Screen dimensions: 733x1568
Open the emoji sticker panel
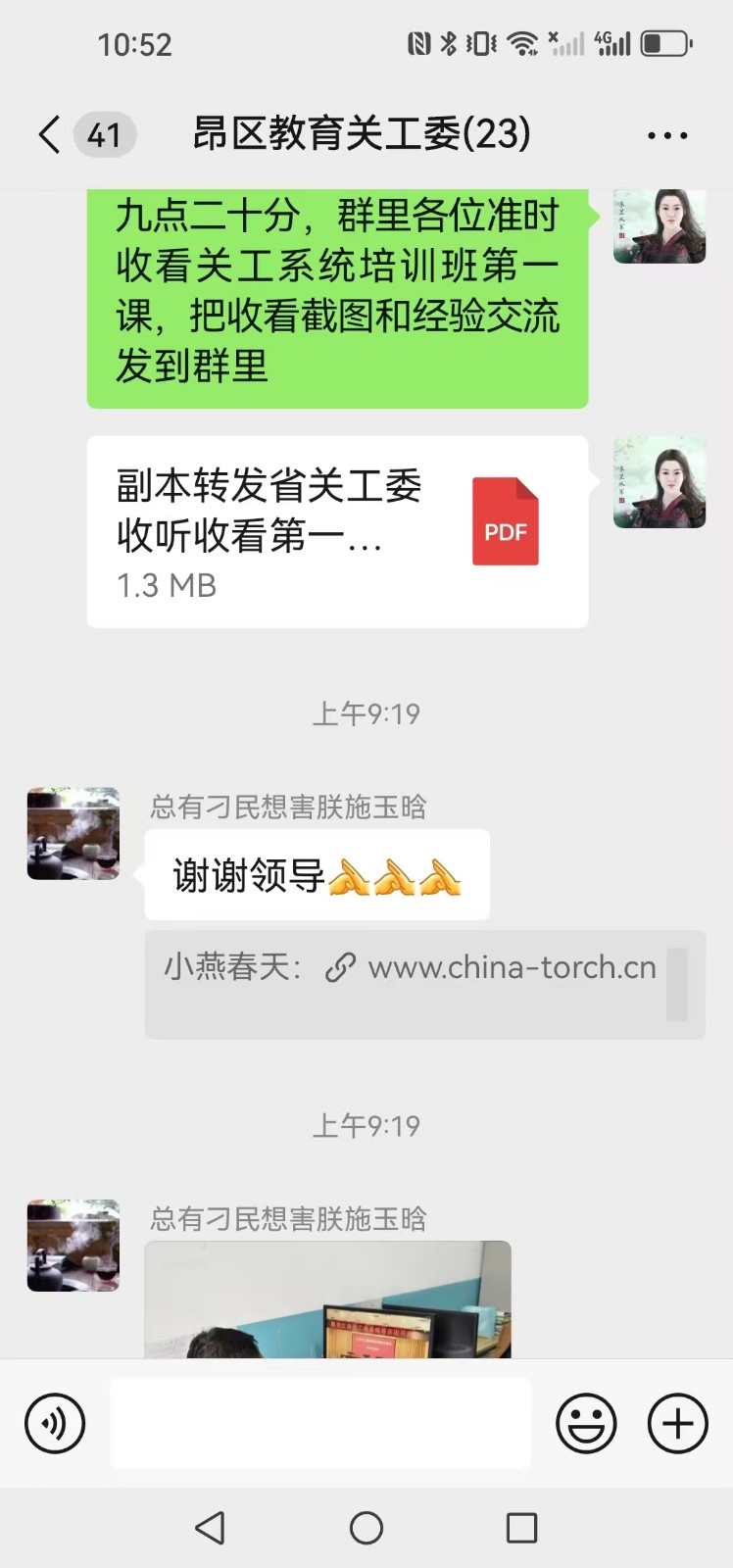pyautogui.click(x=586, y=1423)
